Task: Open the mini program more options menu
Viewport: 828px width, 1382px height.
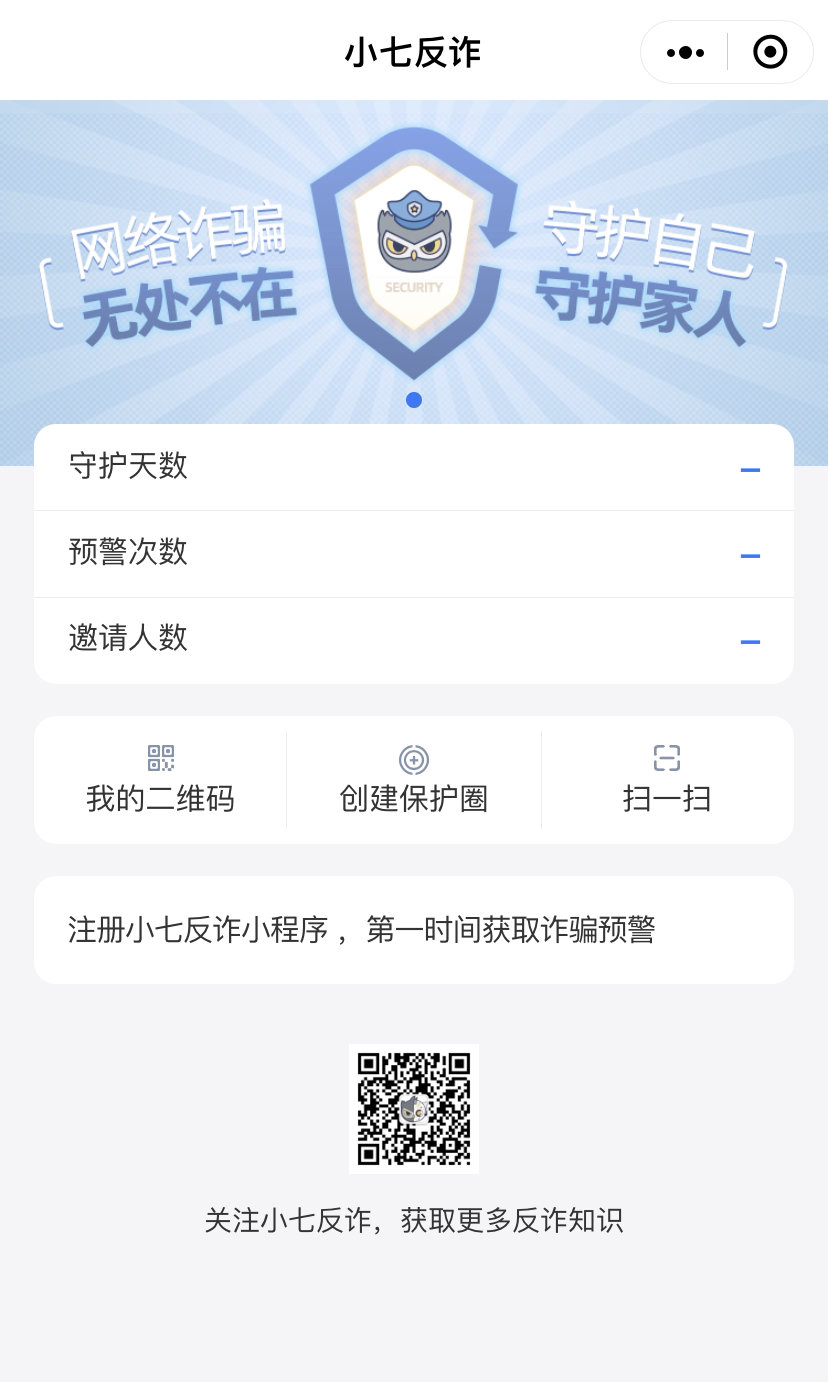Action: pyautogui.click(x=685, y=52)
